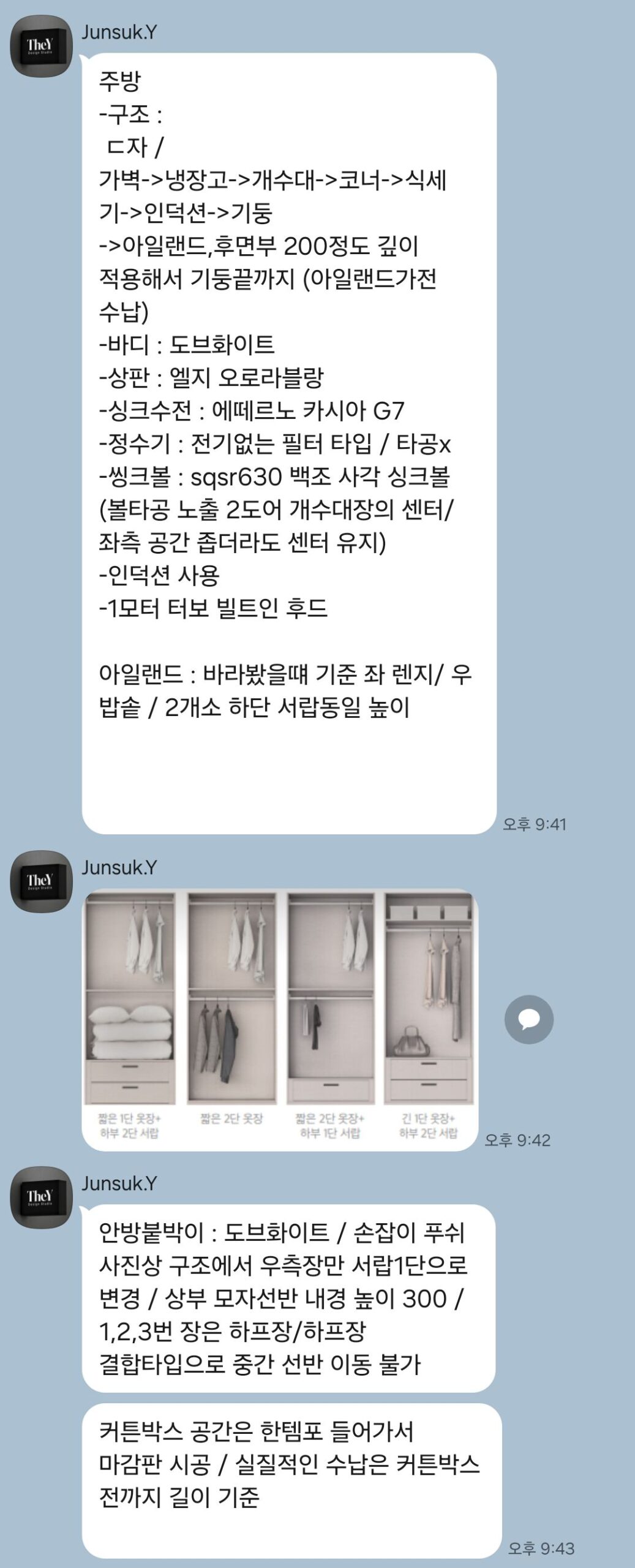
Task: Tap Junsuk.Y's avatar by the 안방붙박이 message
Action: 41,1197
